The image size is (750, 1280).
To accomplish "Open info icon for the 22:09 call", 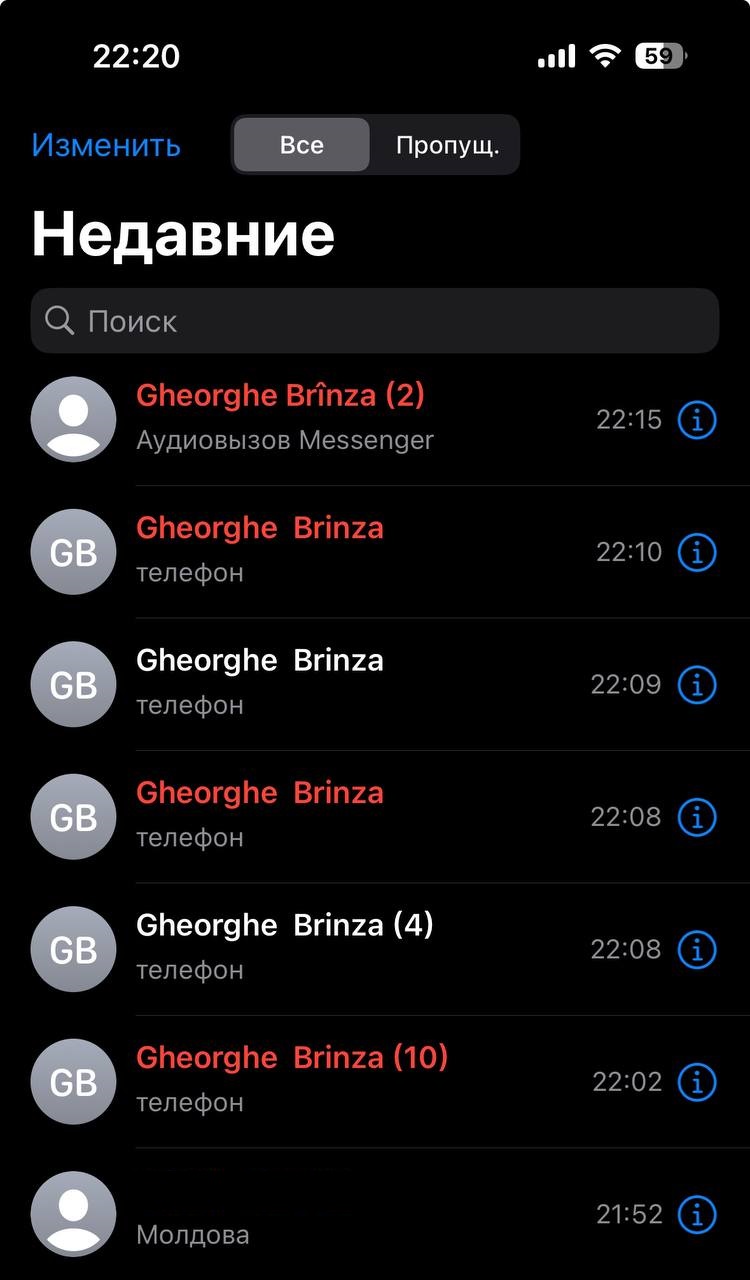I will click(697, 685).
